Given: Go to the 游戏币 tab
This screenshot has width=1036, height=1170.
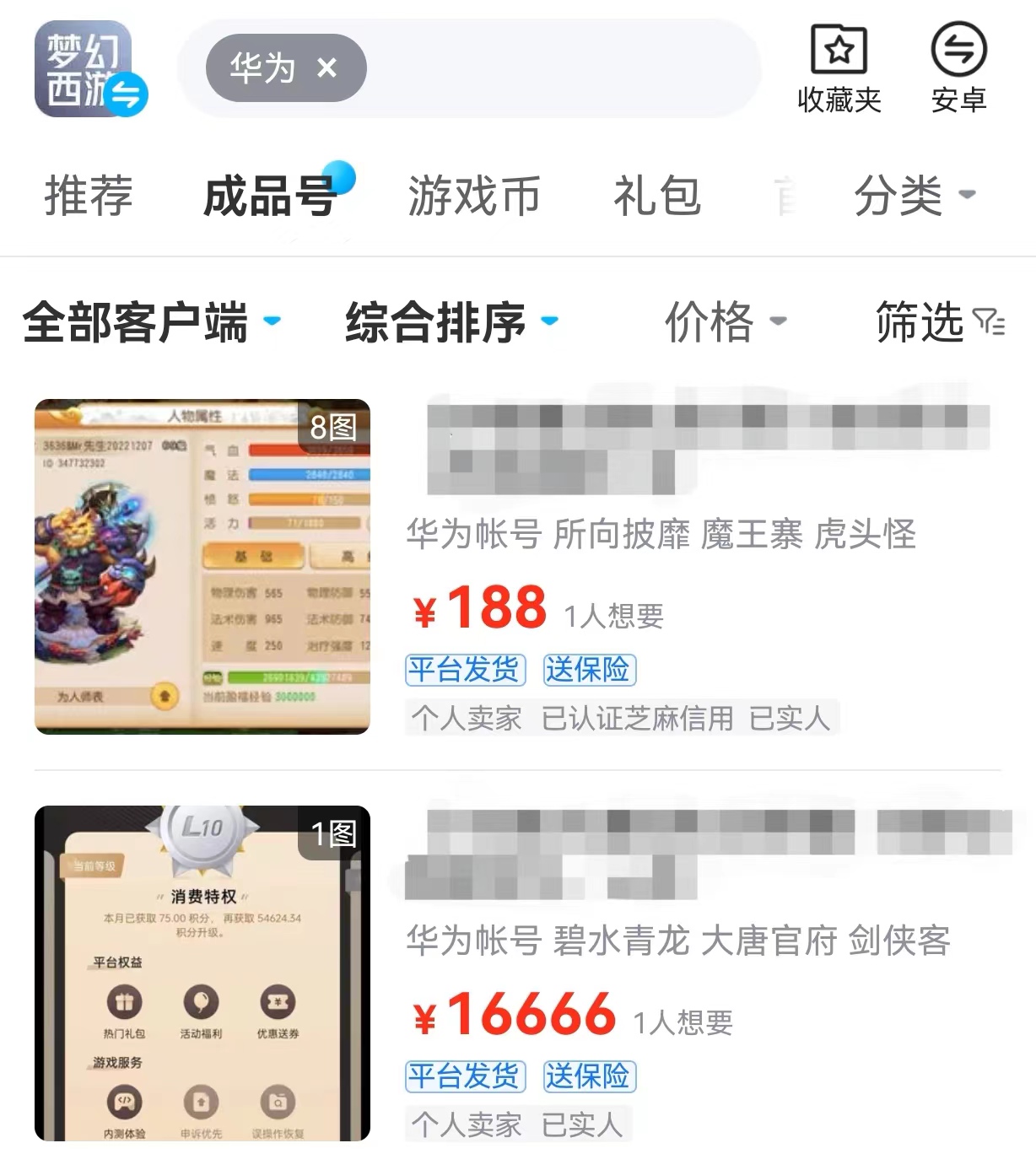Looking at the screenshot, I should [x=473, y=196].
